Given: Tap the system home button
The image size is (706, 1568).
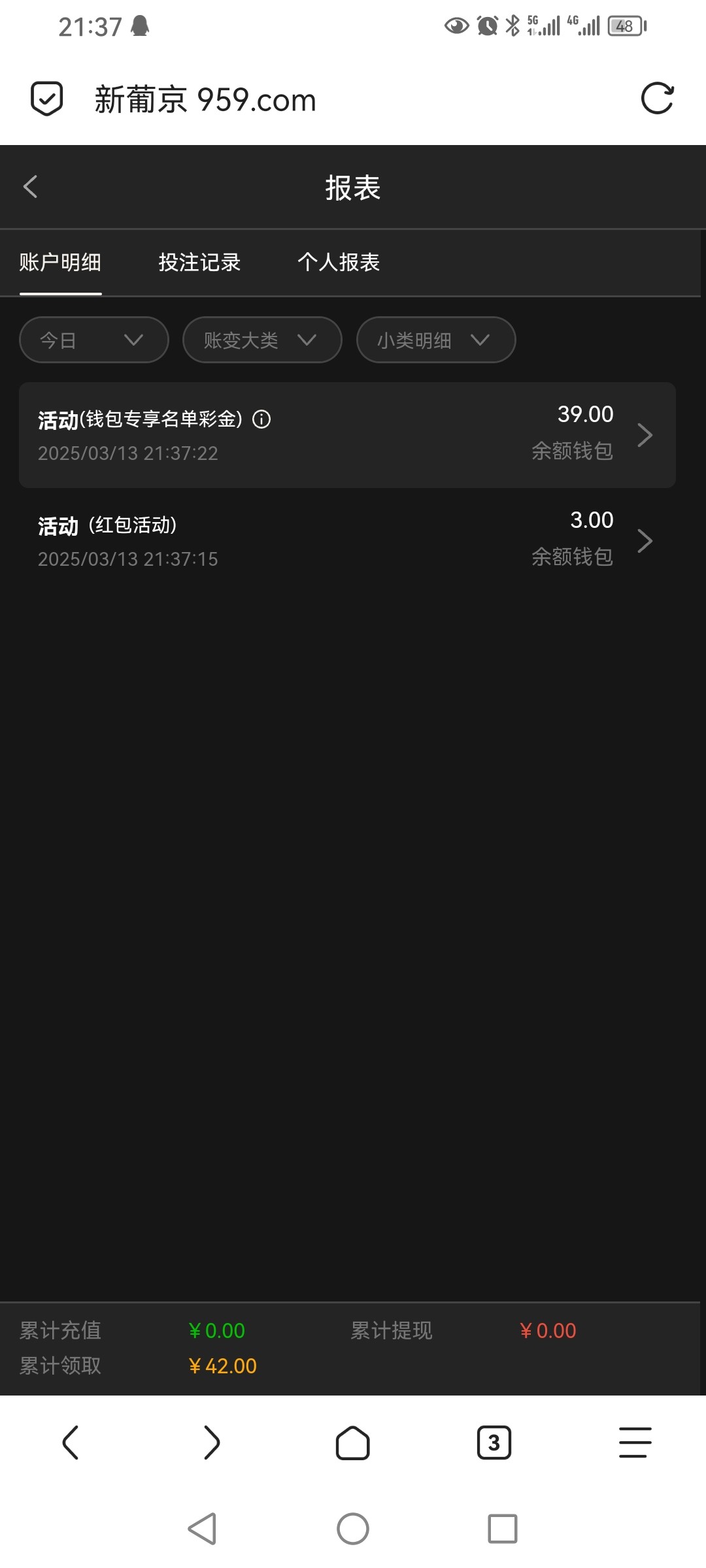Looking at the screenshot, I should click(353, 1529).
